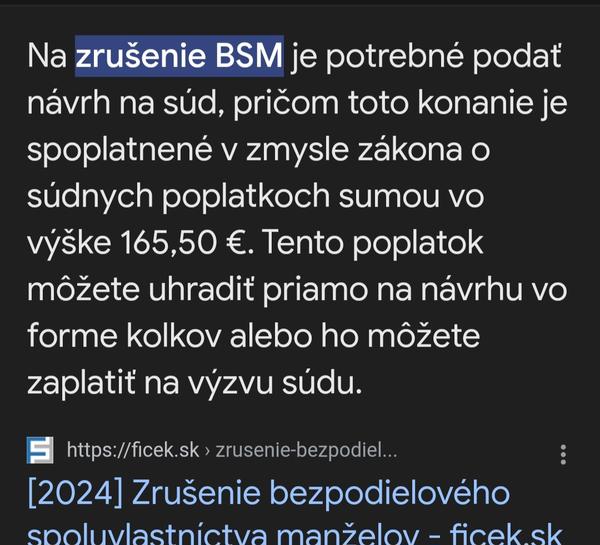Open the Zrušenie bezpodielového spoluvlastníctva link
Viewport: 600px width, 545px height.
270,495
